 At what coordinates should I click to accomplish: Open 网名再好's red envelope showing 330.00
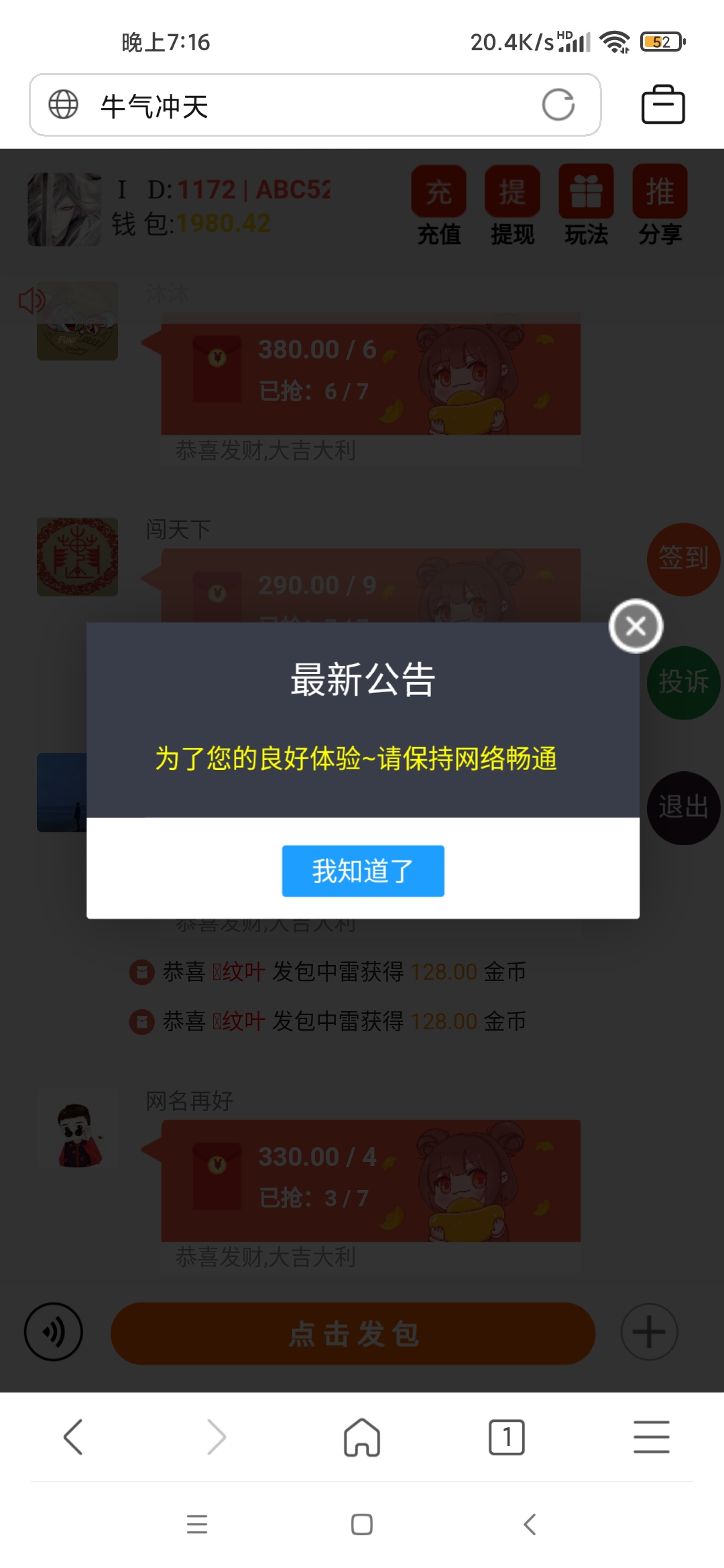pos(369,1179)
